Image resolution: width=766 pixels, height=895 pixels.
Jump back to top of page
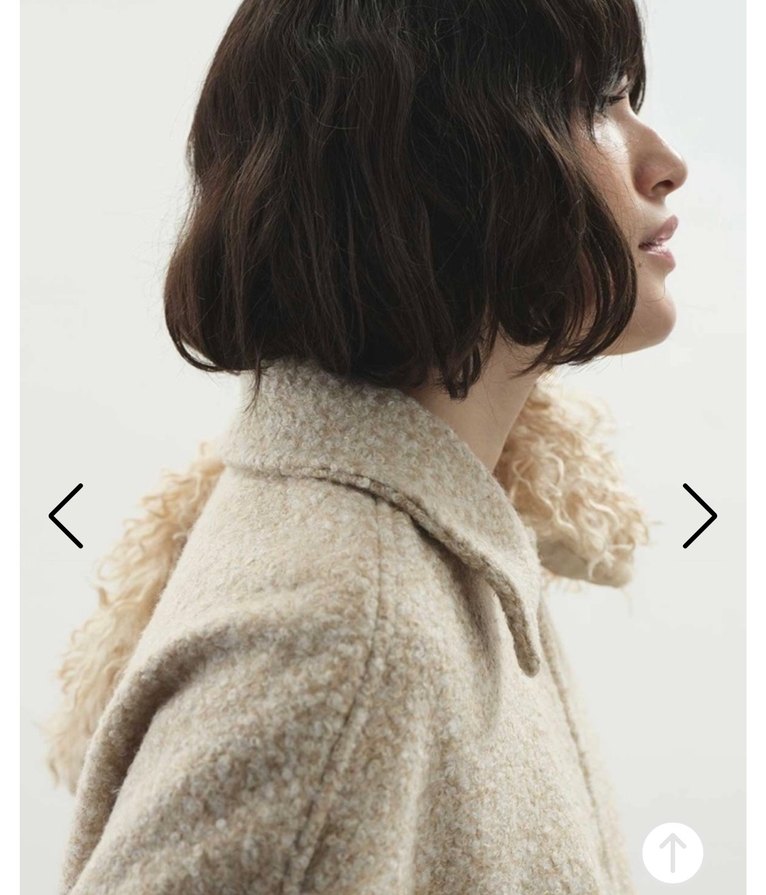click(672, 853)
